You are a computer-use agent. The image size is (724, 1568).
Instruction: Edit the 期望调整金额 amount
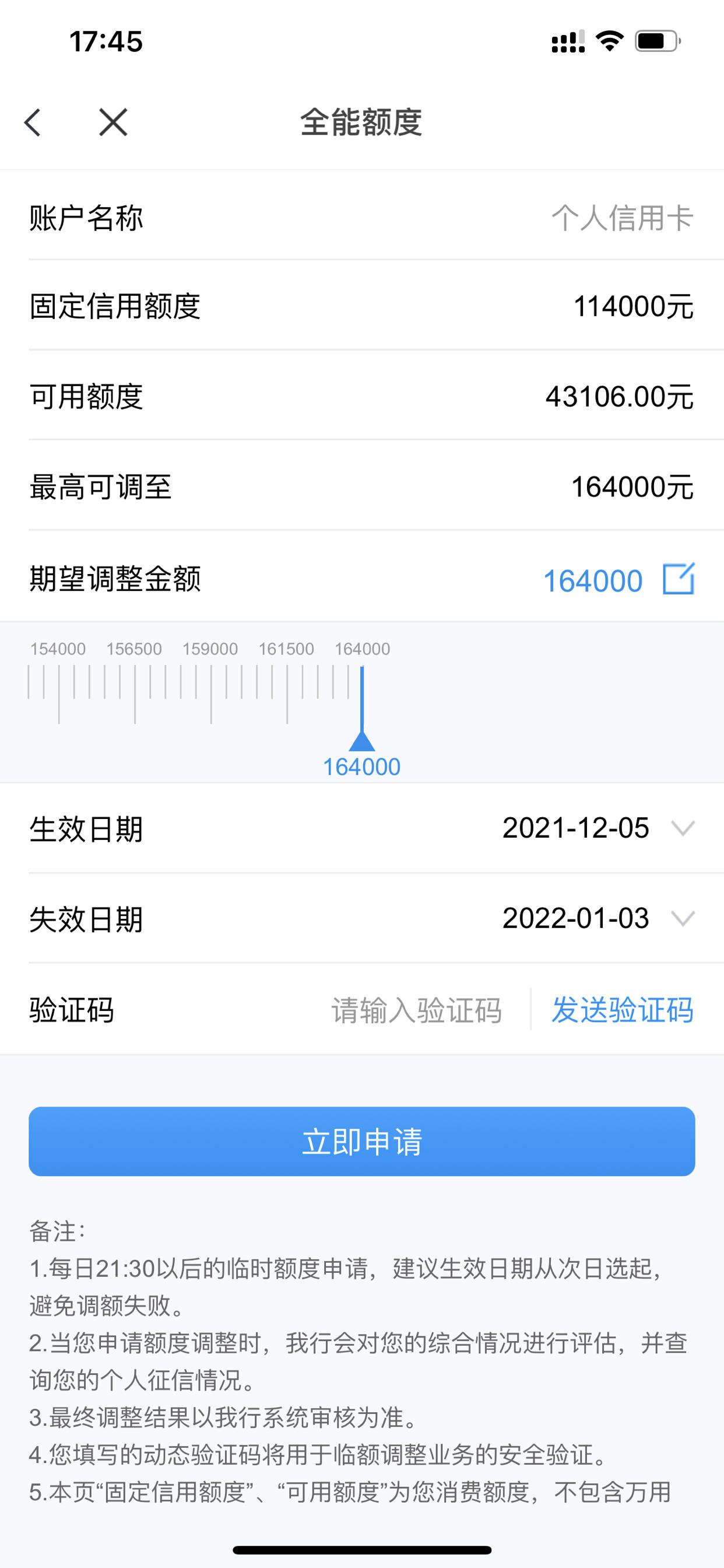pyautogui.click(x=678, y=579)
